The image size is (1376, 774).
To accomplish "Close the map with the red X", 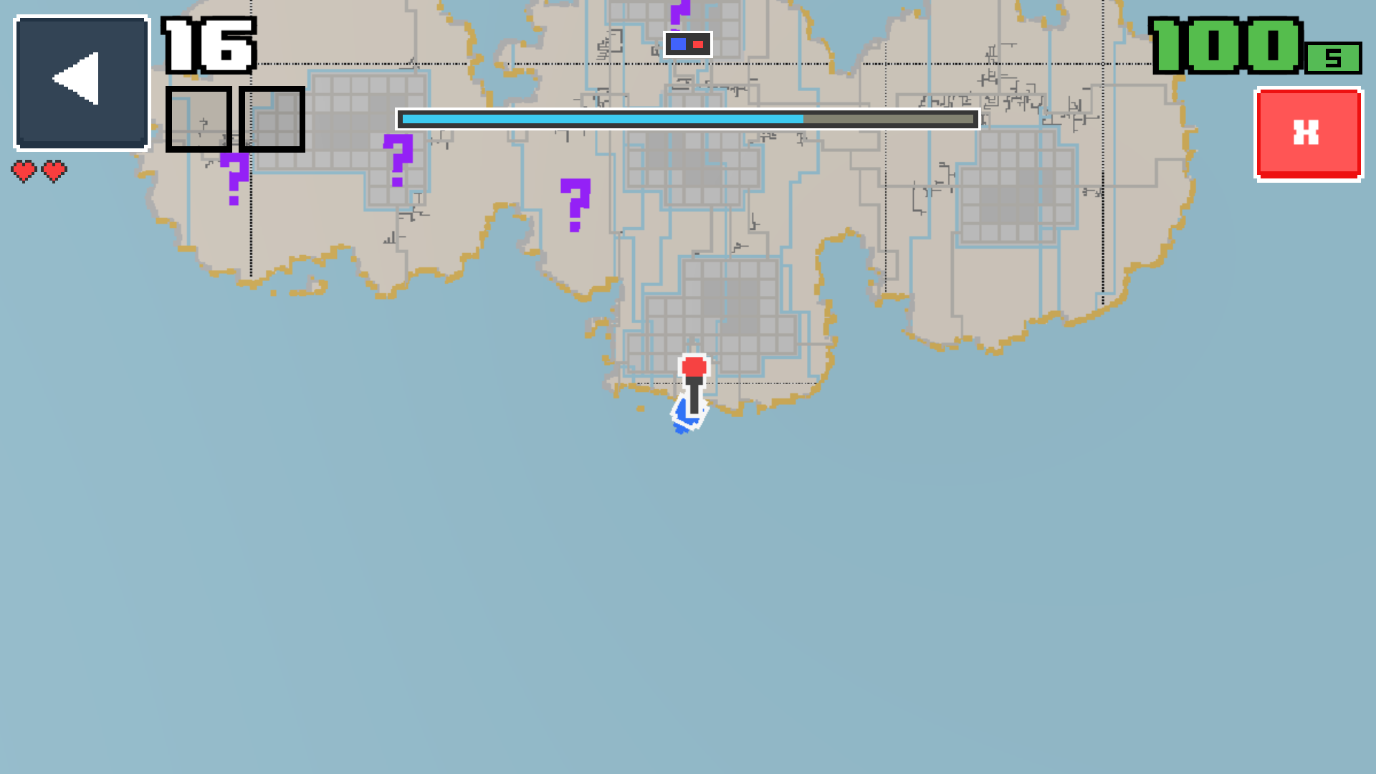I will [1308, 134].
